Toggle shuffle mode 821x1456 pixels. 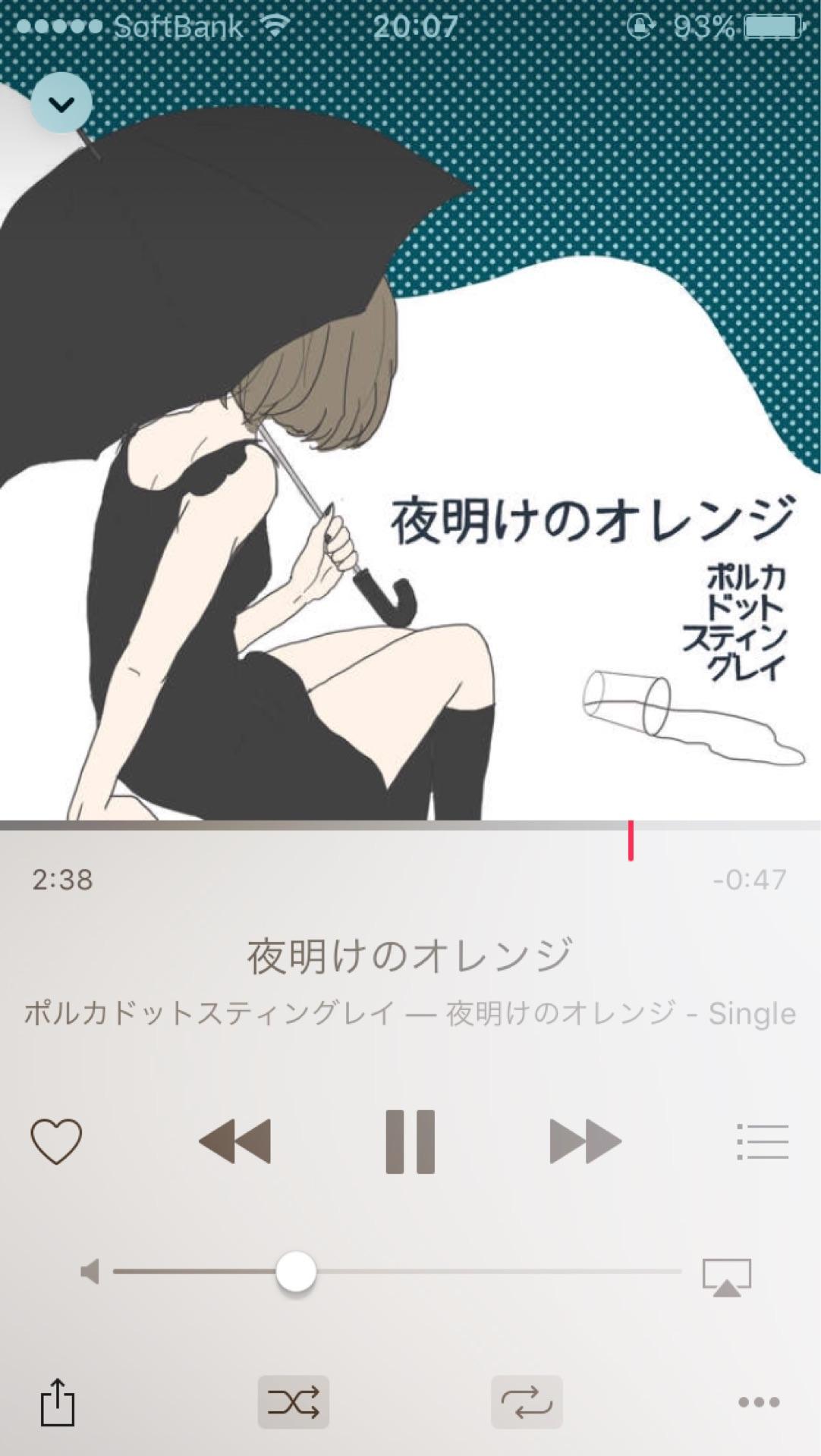tap(294, 1402)
